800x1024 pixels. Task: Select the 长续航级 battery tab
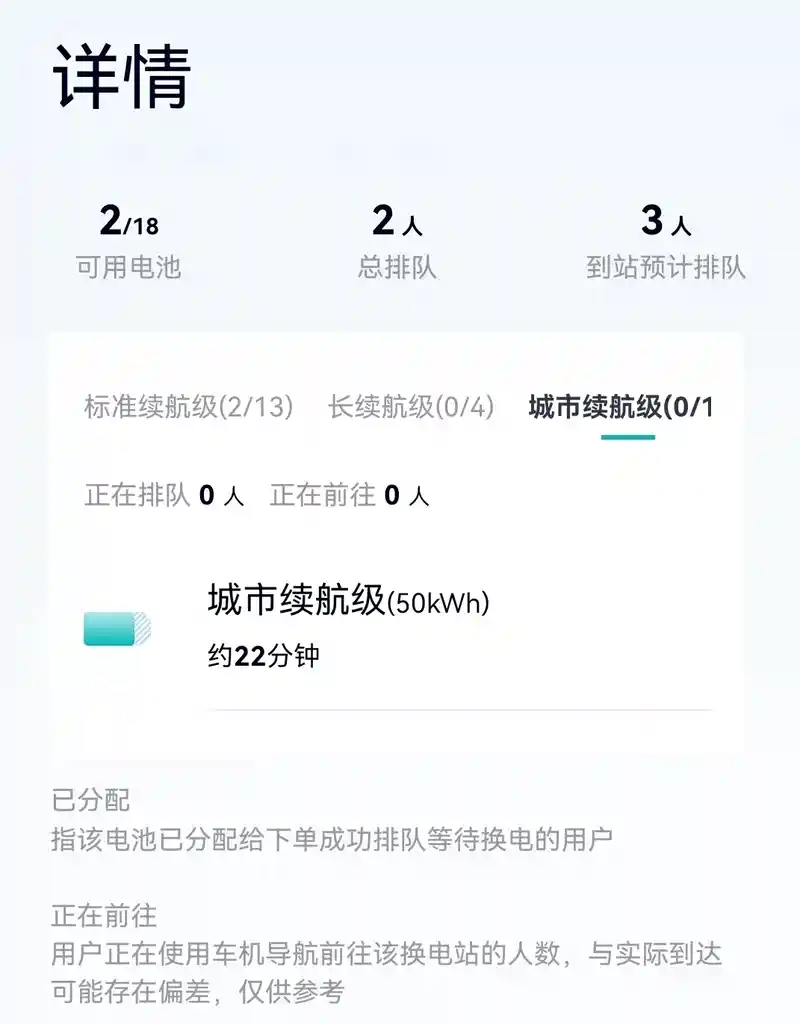[411, 407]
